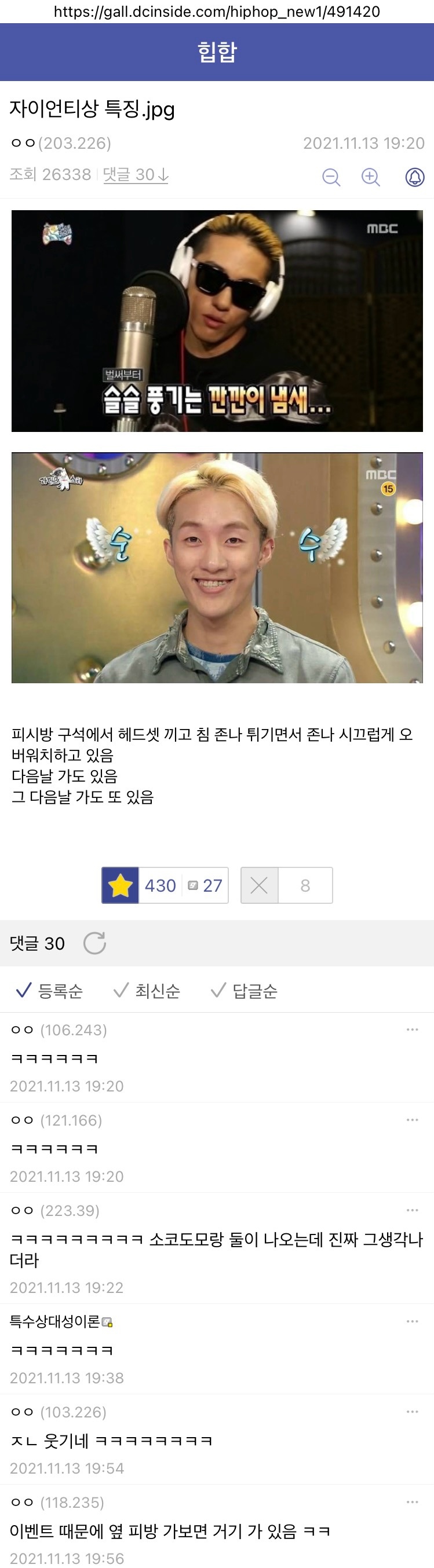434x1568 pixels.
Task: Open the notification bell for this post
Action: click(x=414, y=177)
